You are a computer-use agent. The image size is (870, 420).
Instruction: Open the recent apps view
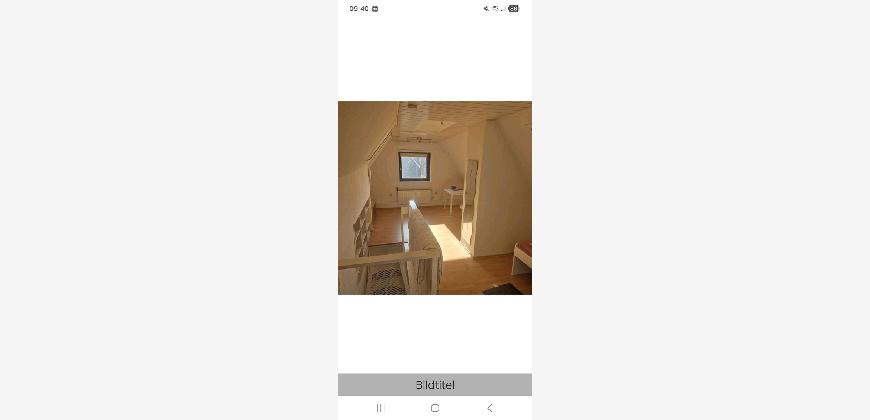tap(380, 408)
